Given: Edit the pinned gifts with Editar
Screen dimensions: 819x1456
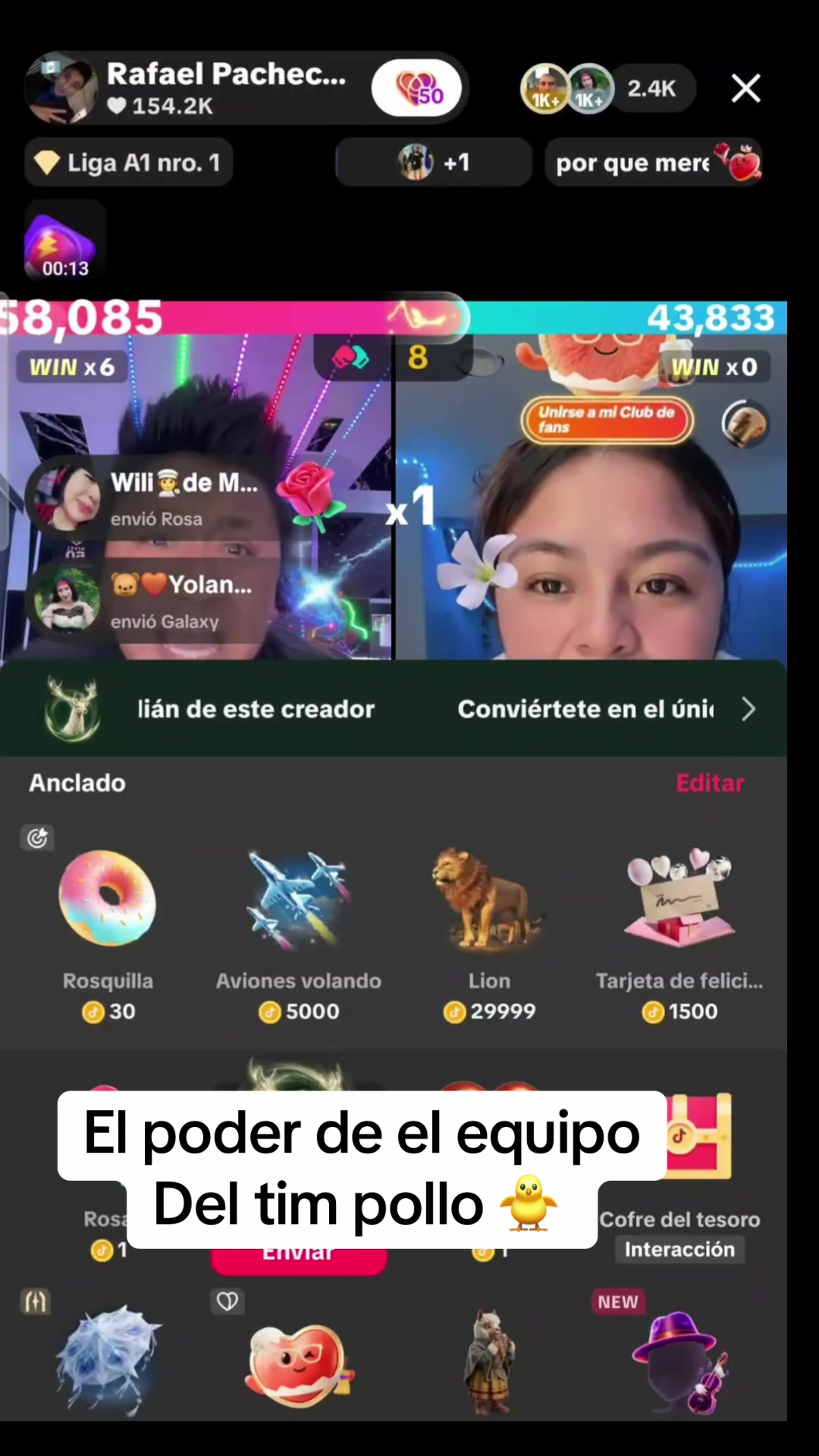Looking at the screenshot, I should click(710, 783).
